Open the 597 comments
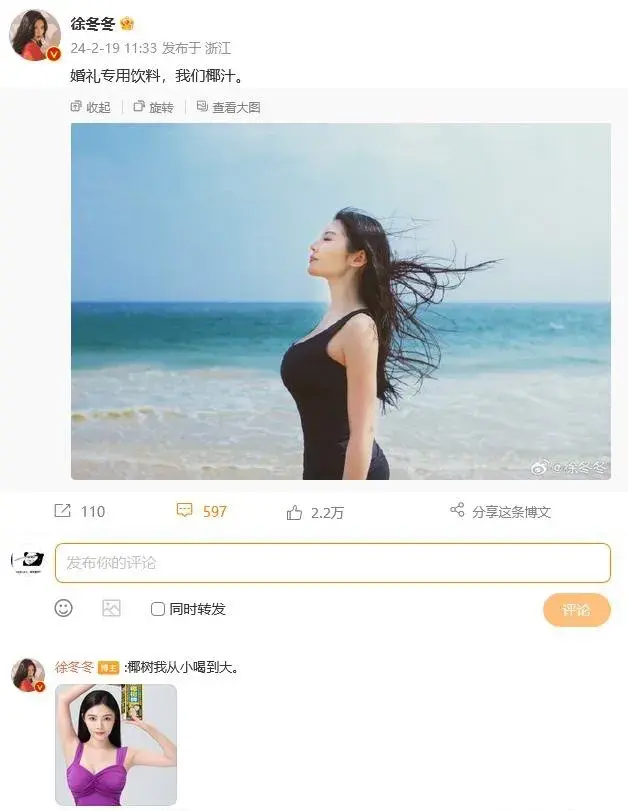The height and width of the screenshot is (811, 628). pos(202,511)
